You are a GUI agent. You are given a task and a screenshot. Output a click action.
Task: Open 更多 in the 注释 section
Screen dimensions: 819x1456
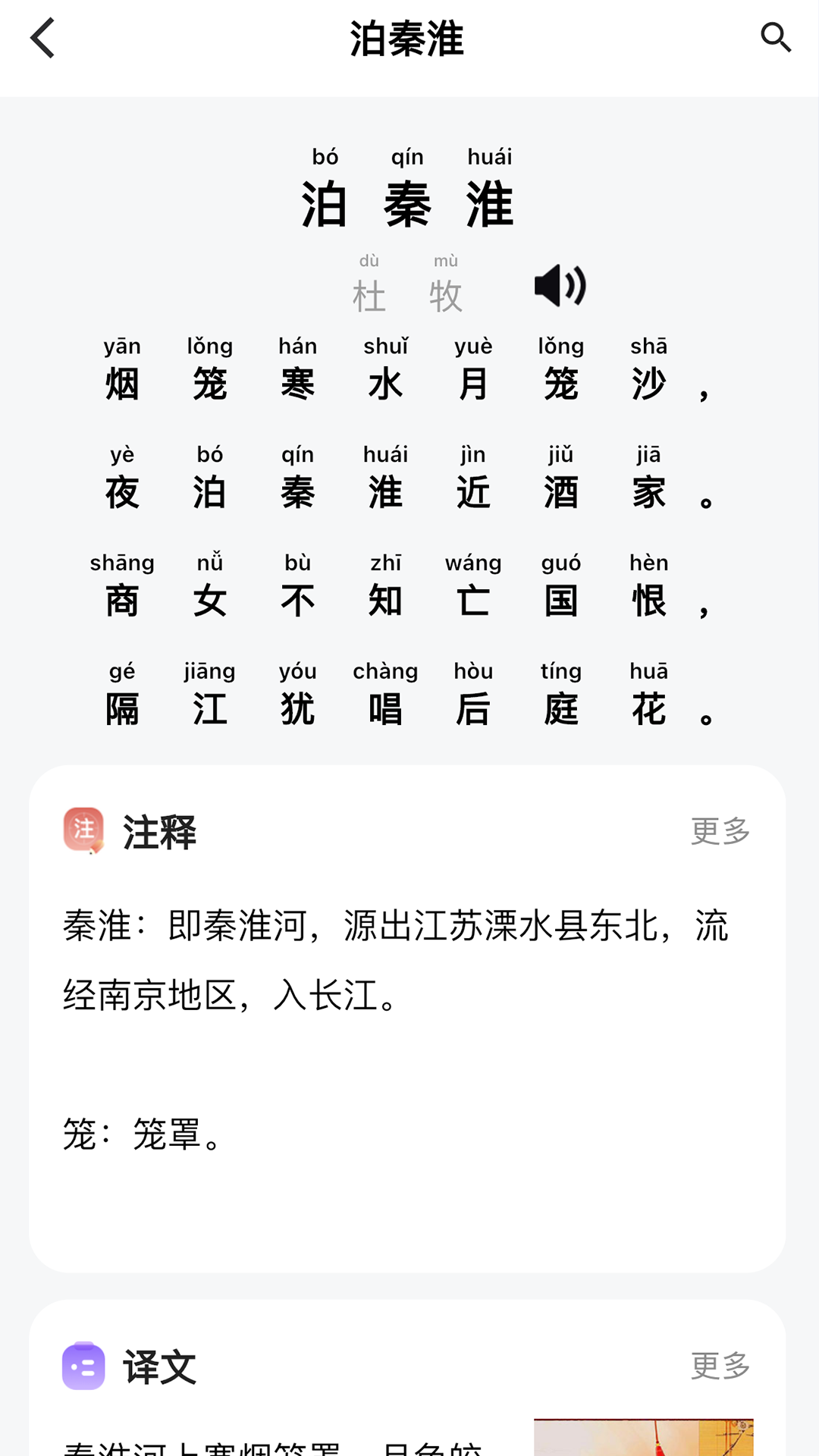pyautogui.click(x=719, y=832)
